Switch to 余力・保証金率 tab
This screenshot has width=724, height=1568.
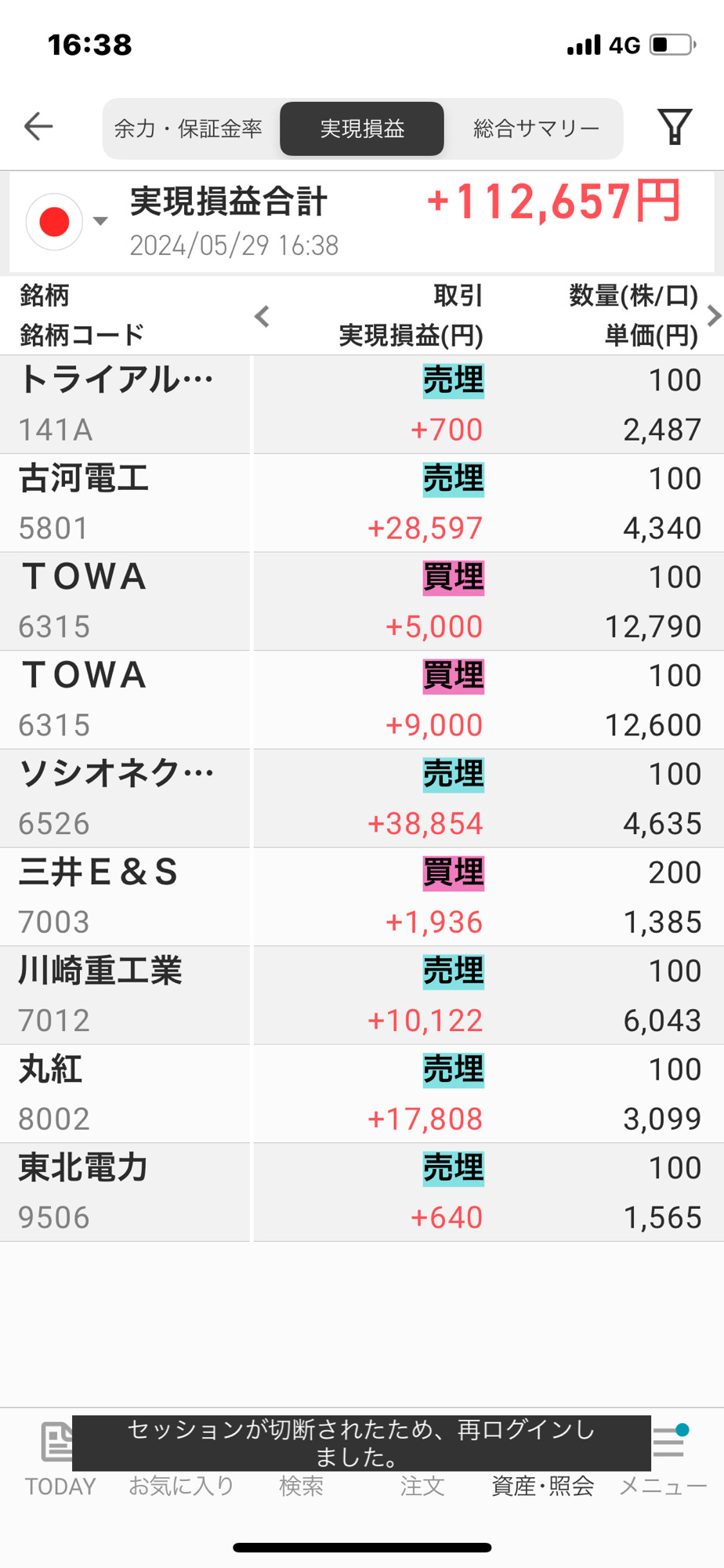pos(188,129)
